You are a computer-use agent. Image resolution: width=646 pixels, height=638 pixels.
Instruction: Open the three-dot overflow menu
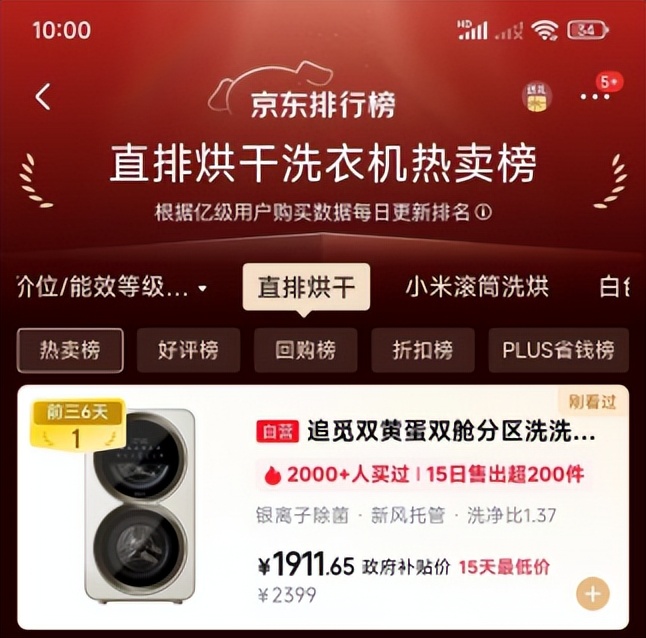click(595, 97)
